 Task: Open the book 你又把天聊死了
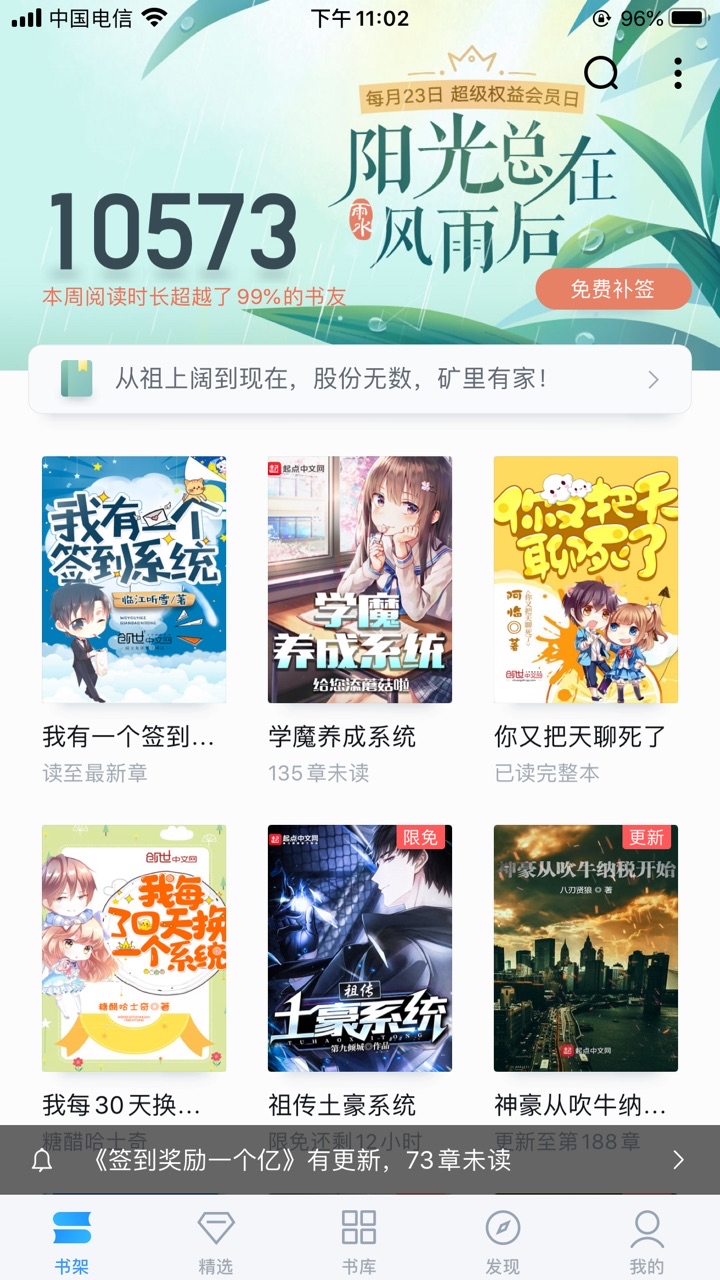click(586, 580)
